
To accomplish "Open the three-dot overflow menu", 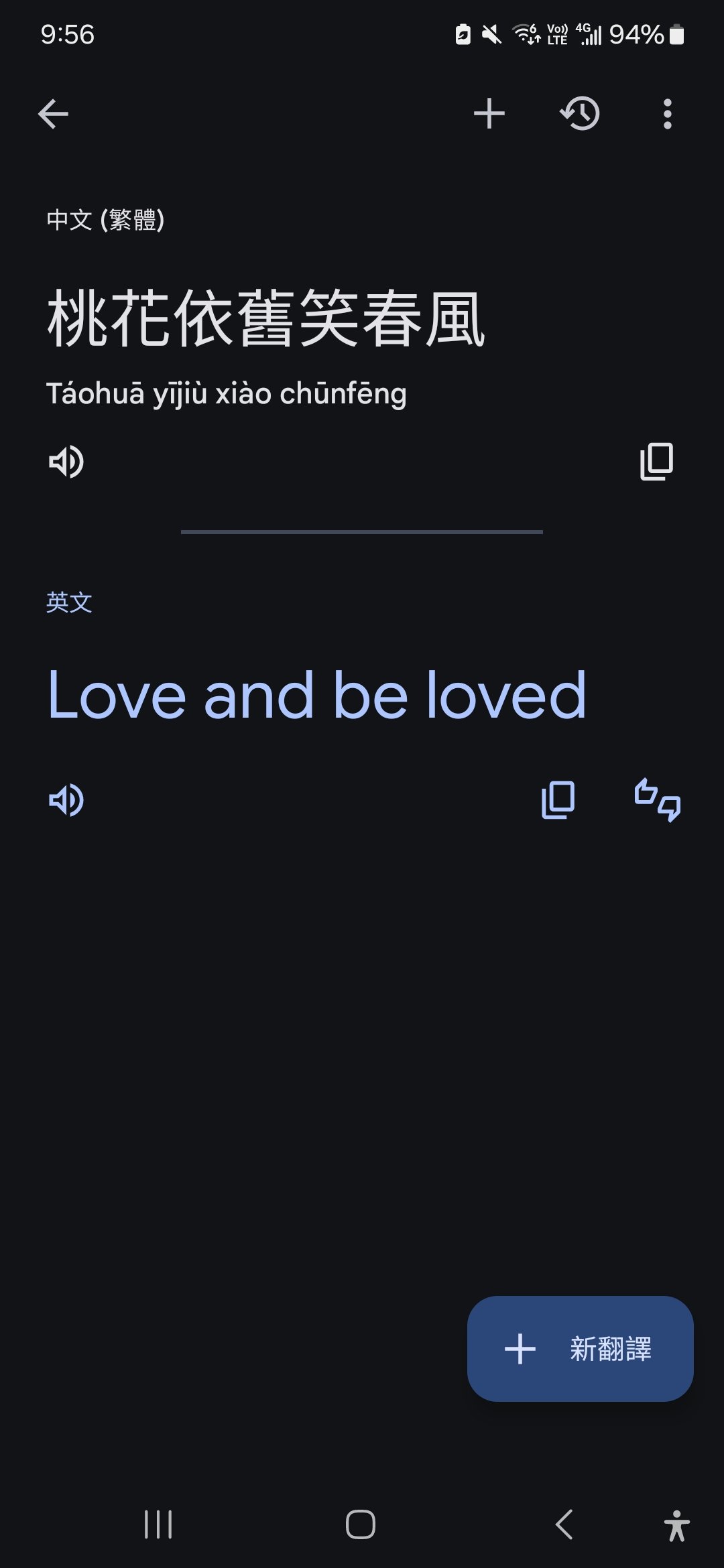I will tap(667, 114).
